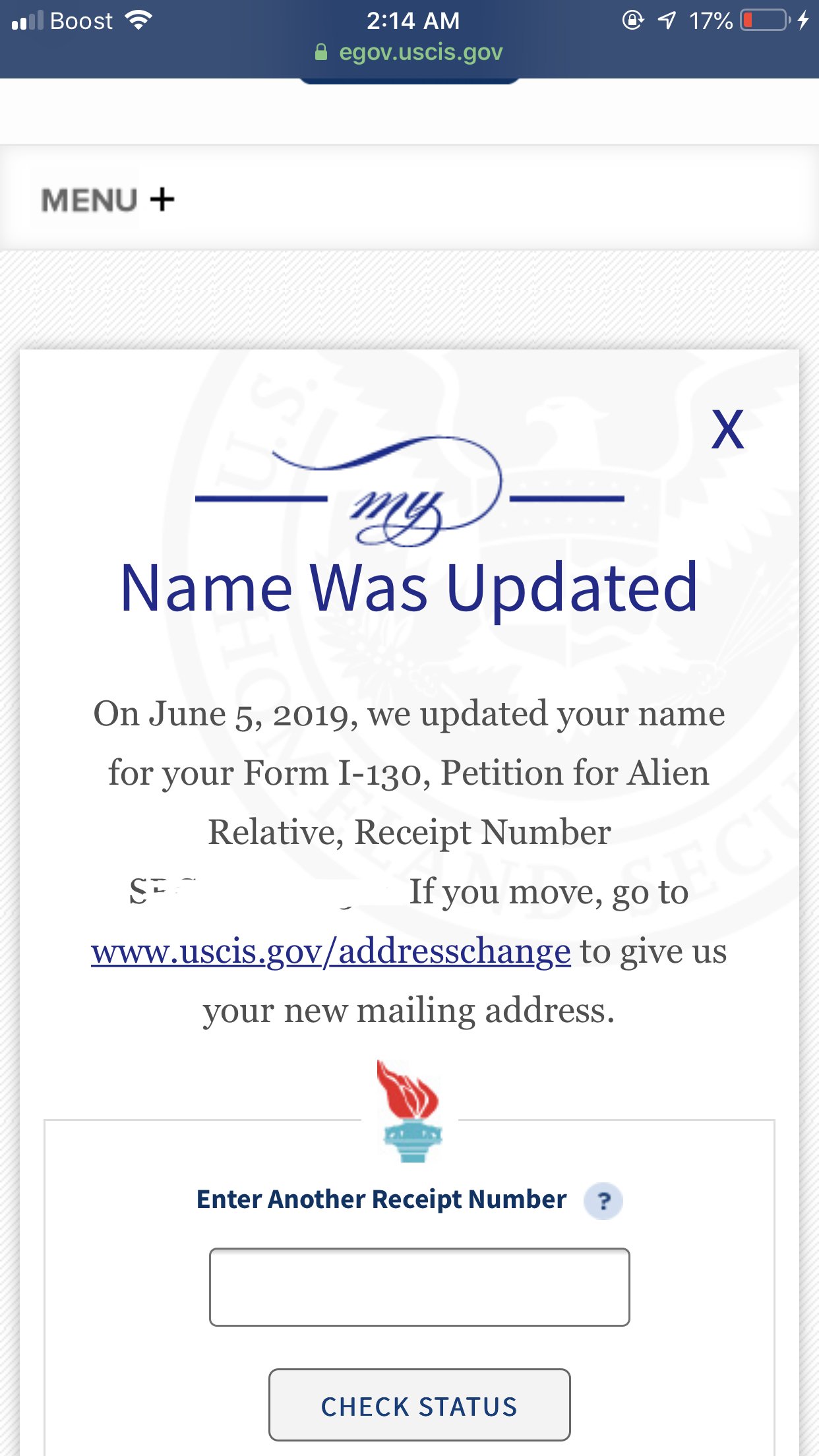Focus the receipt number text field
Viewport: 819px width, 1456px height.
[x=419, y=1287]
